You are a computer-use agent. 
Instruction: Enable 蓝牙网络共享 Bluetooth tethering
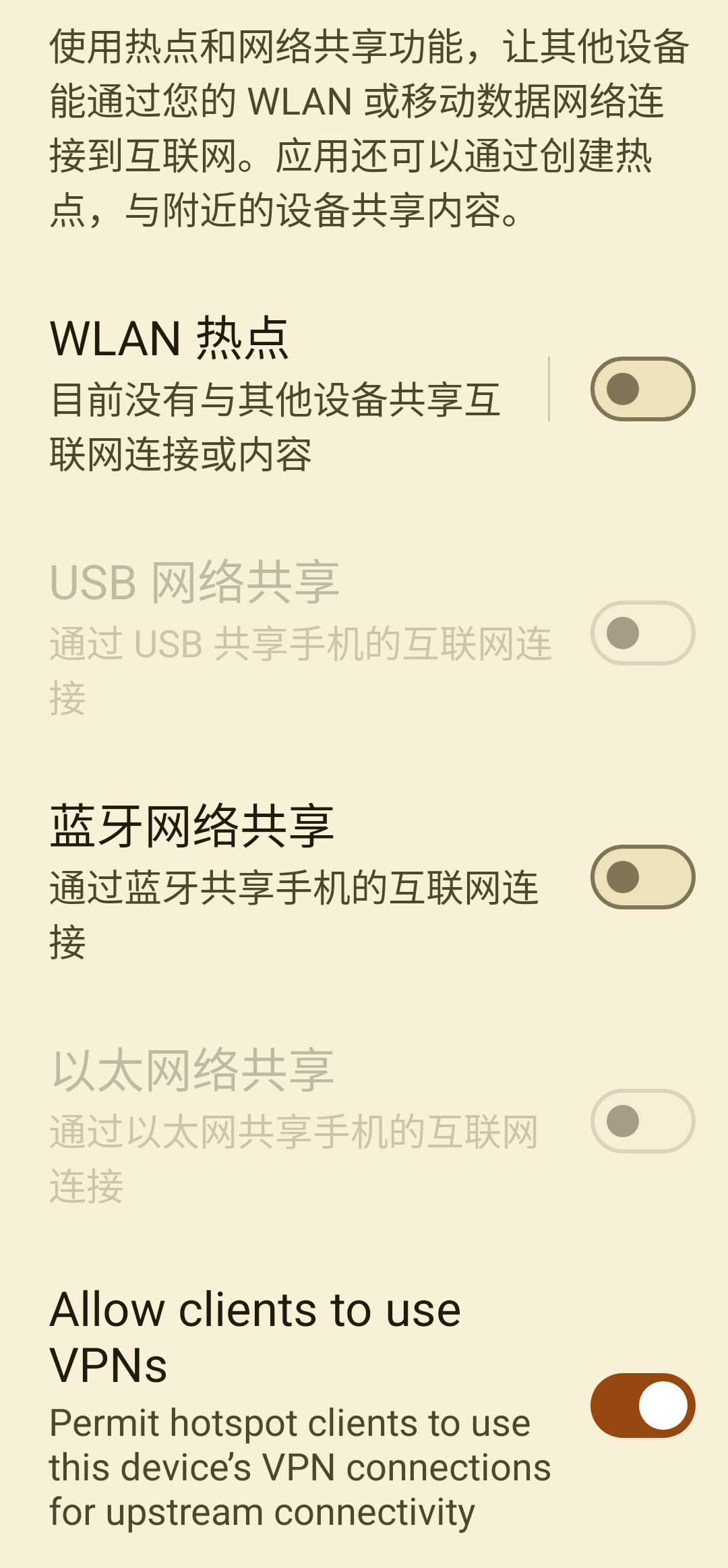(642, 877)
